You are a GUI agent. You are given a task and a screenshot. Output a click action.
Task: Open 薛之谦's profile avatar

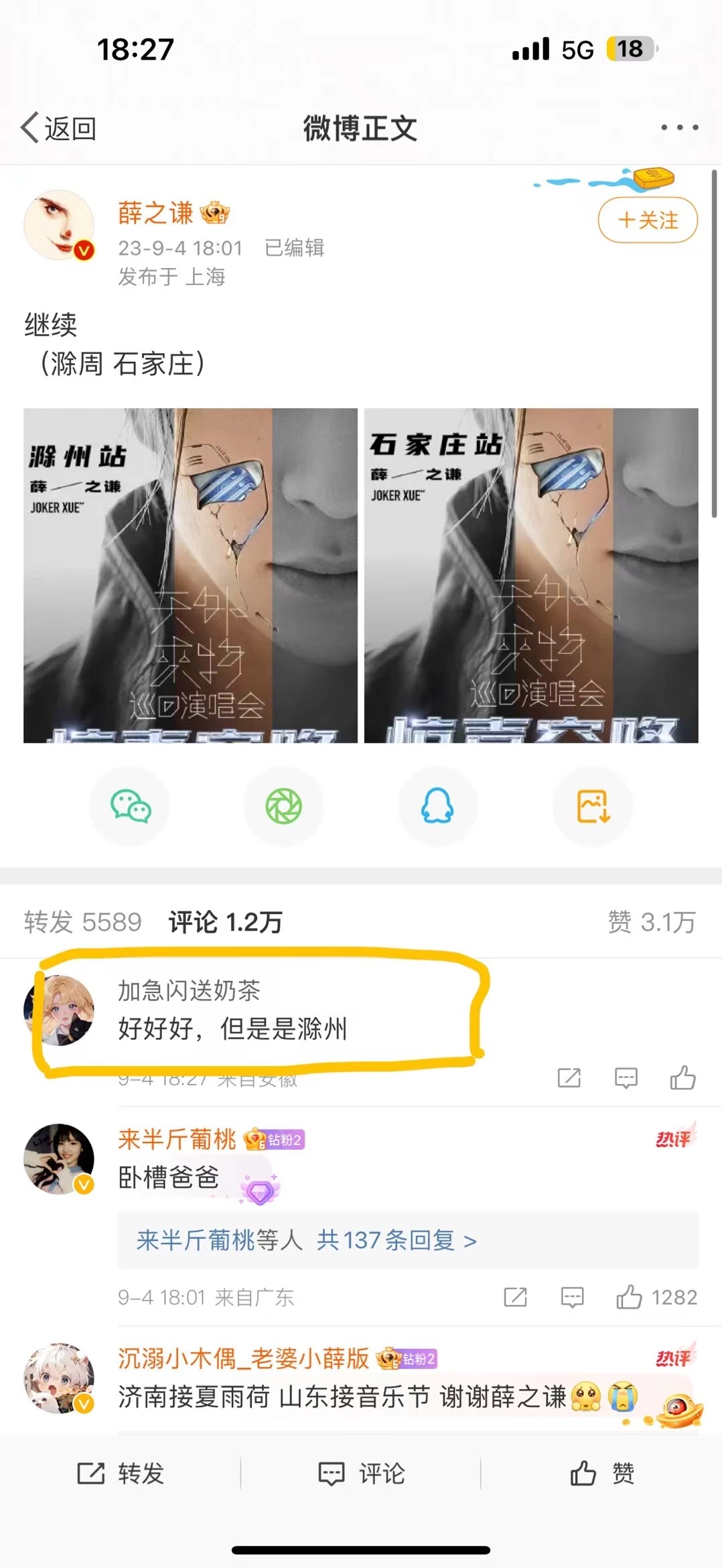tap(59, 225)
